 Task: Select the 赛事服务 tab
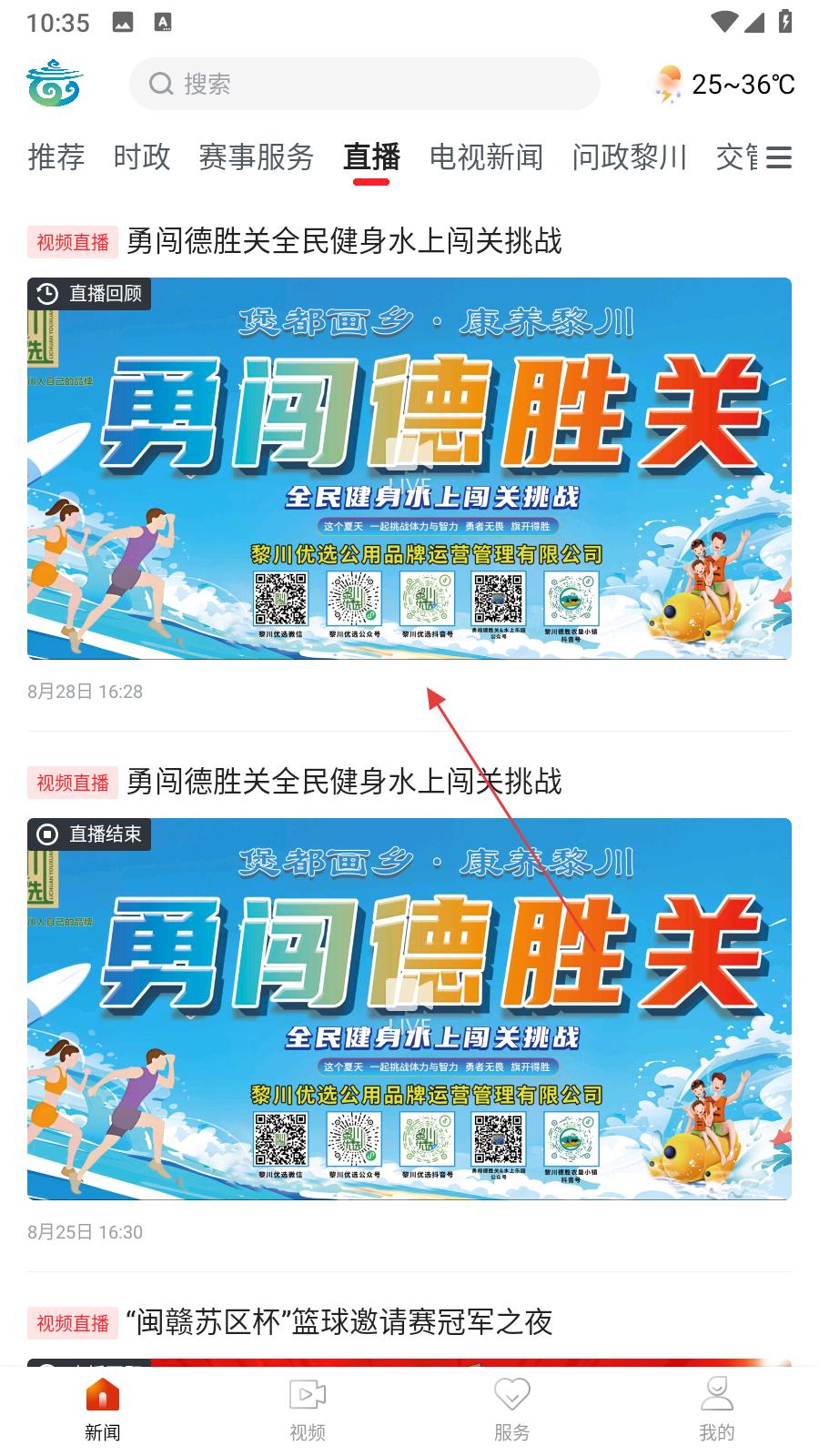pyautogui.click(x=256, y=157)
